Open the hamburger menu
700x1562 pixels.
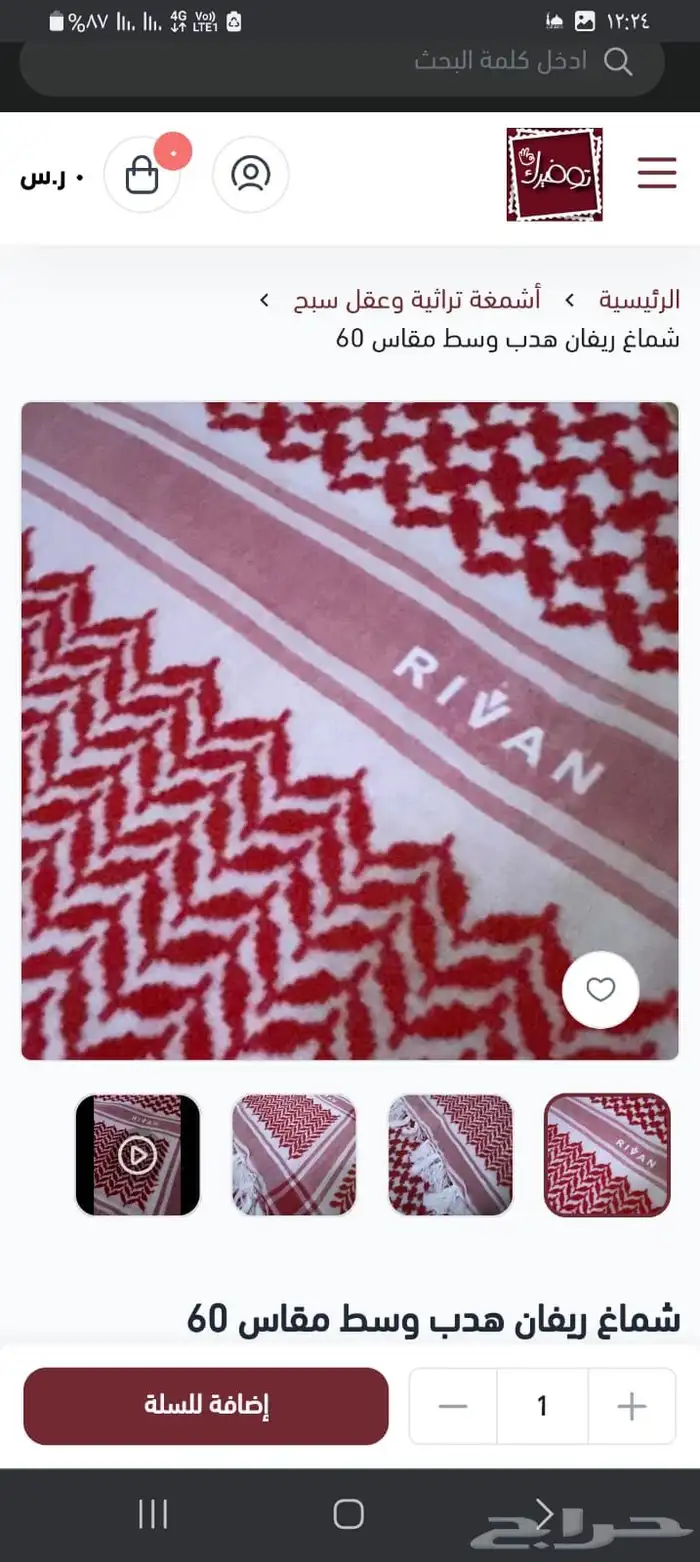[x=657, y=173]
